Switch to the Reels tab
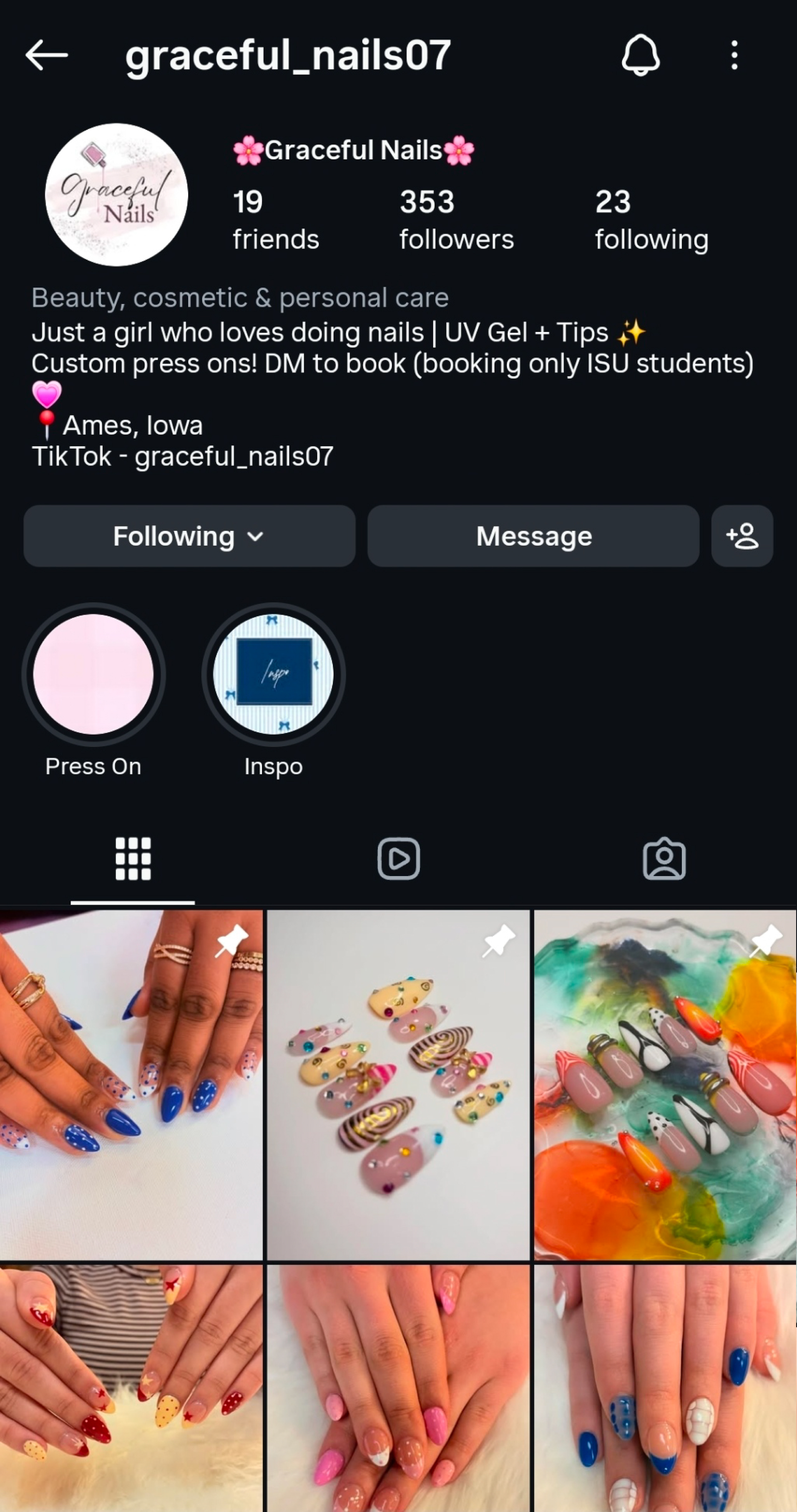797x1512 pixels. (x=398, y=859)
